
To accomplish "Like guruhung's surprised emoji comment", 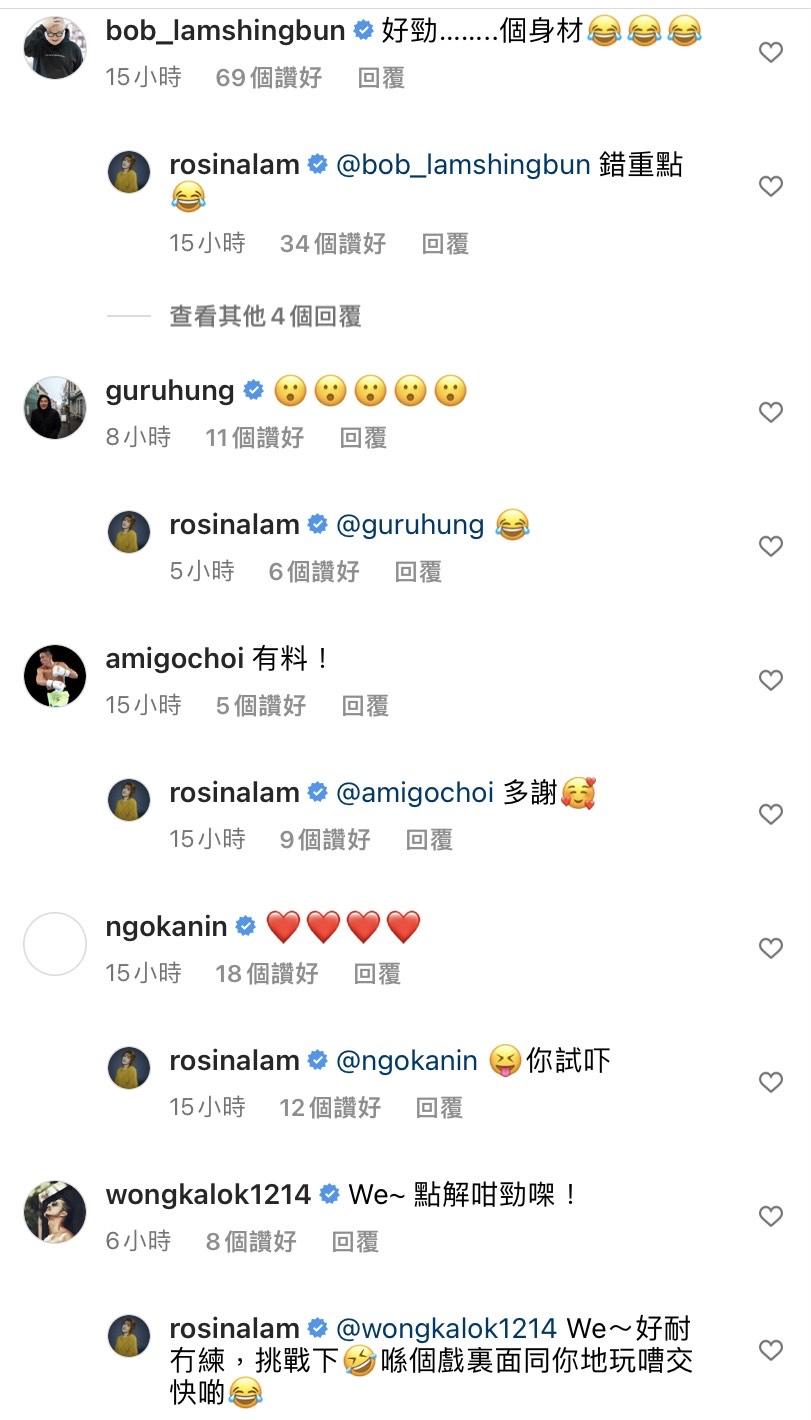I will click(x=770, y=412).
